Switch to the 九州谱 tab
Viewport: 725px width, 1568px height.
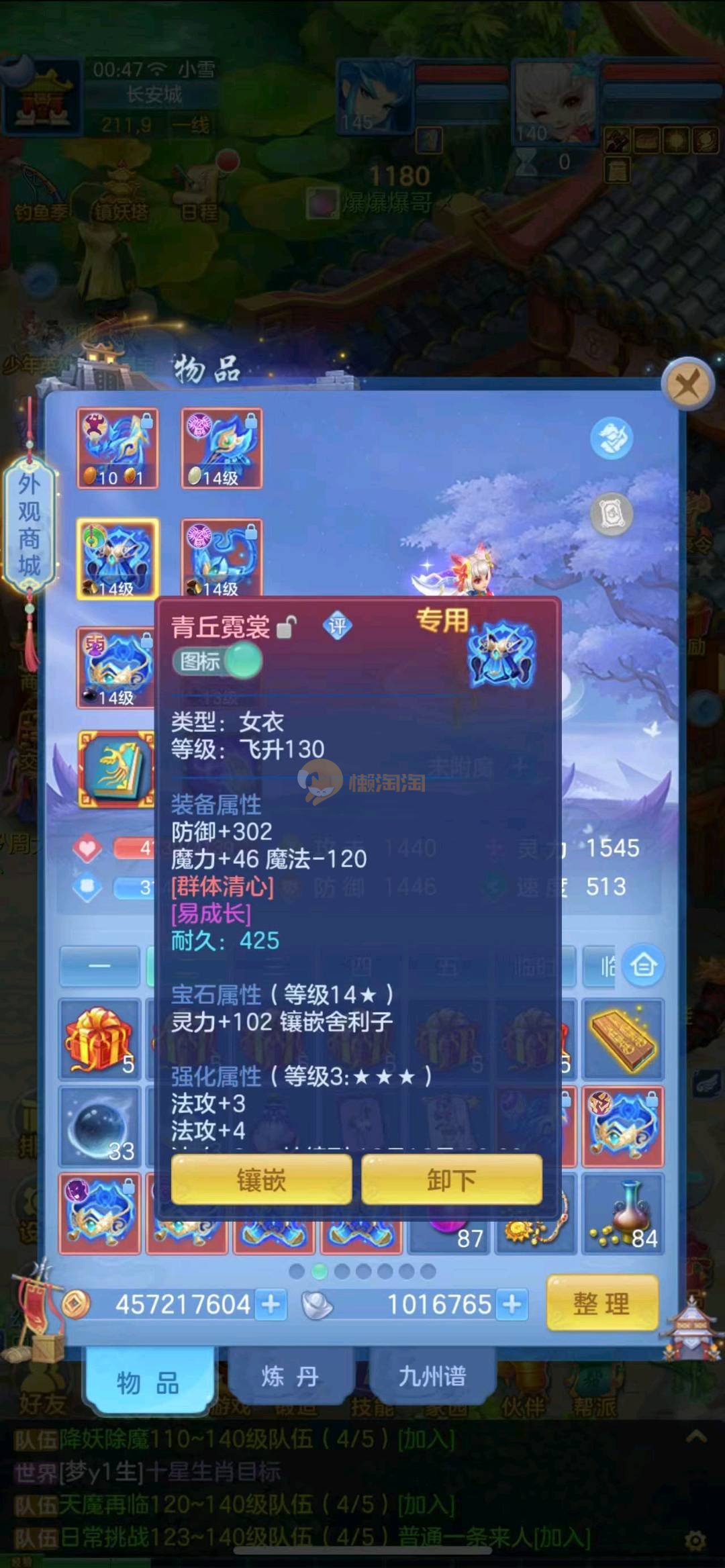coord(432,1377)
